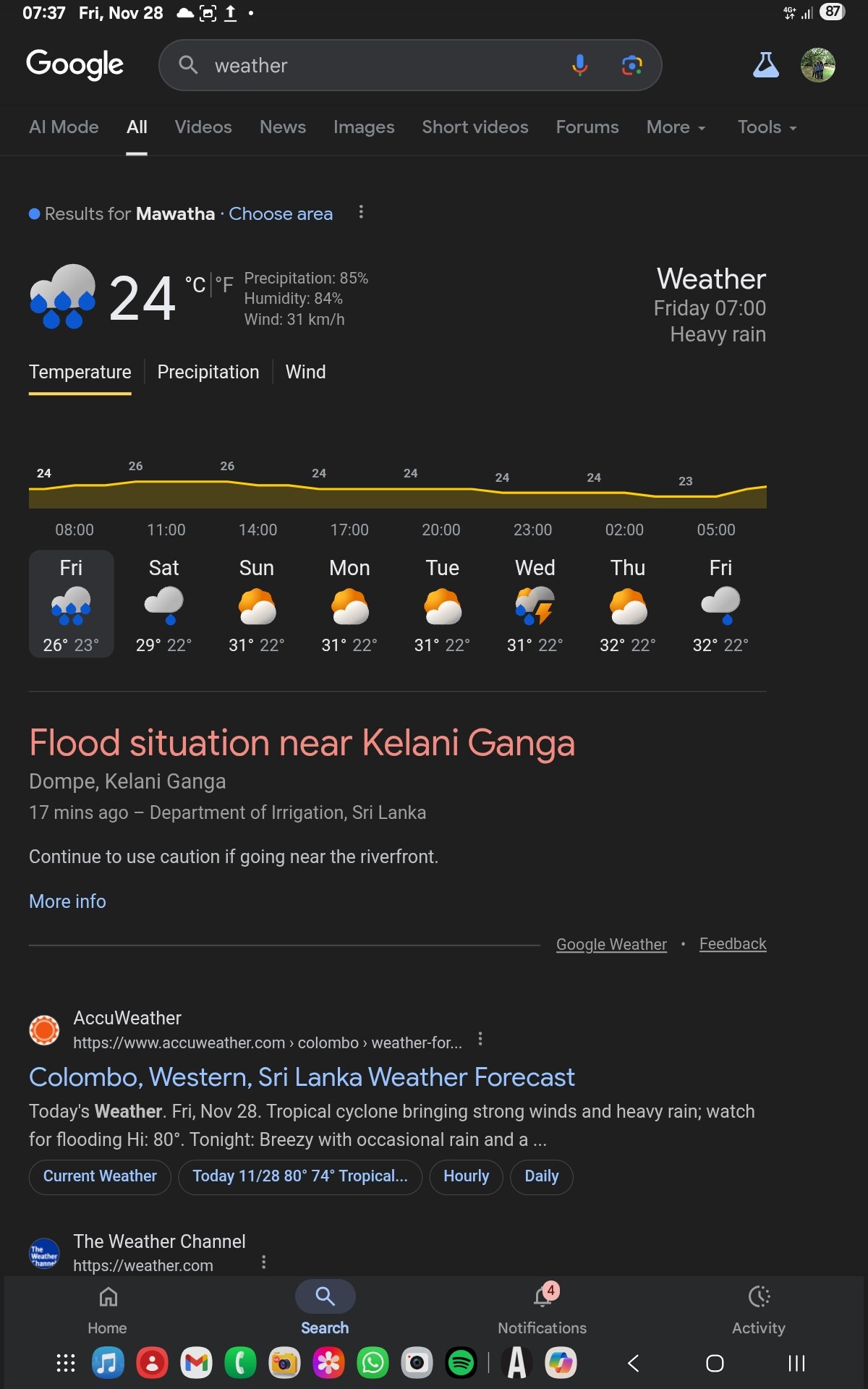Switch temperature units to Fahrenheit
Viewport: 868px width, 1389px height.
pos(224,285)
